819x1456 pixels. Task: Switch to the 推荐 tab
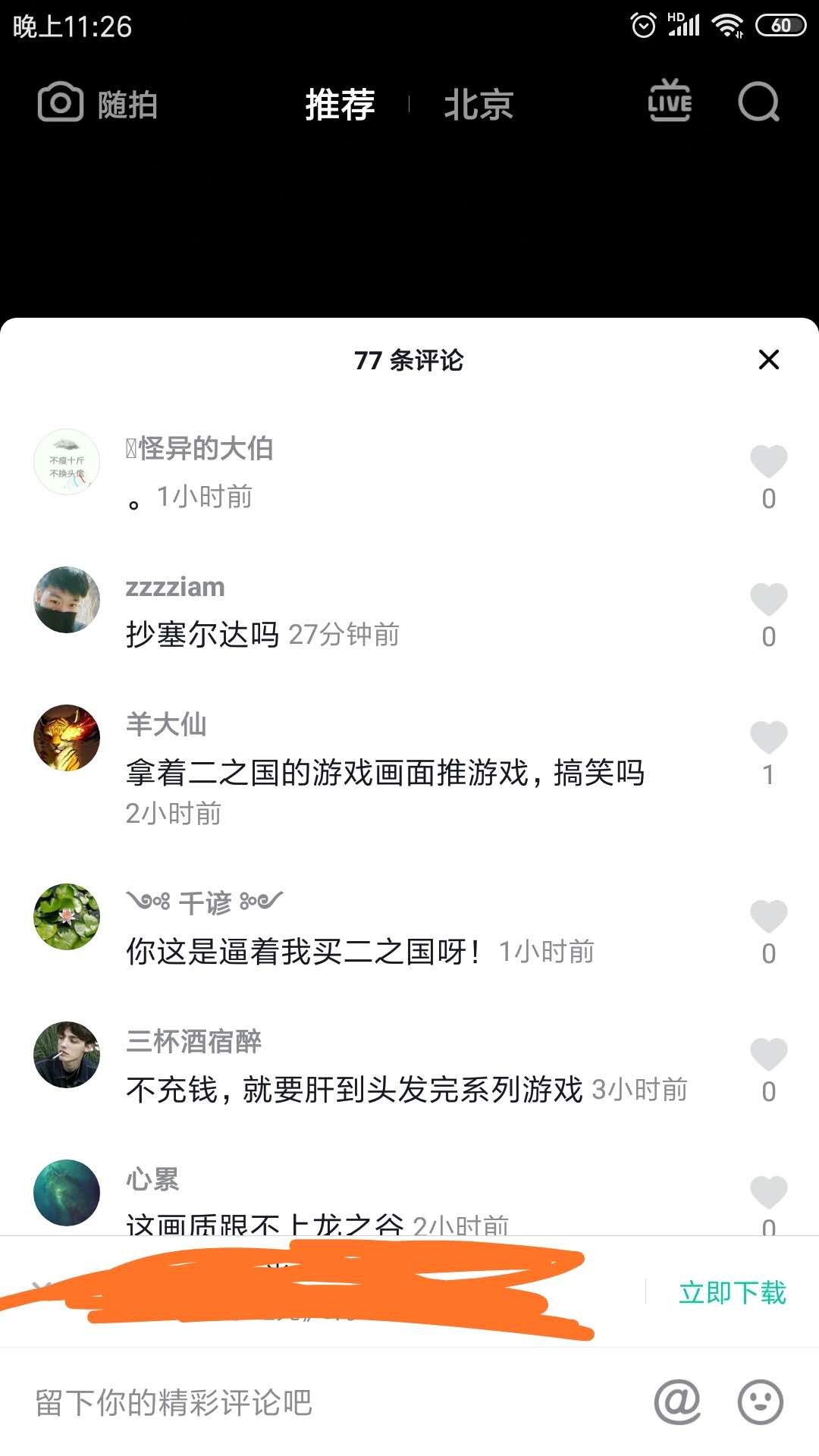pyautogui.click(x=339, y=105)
